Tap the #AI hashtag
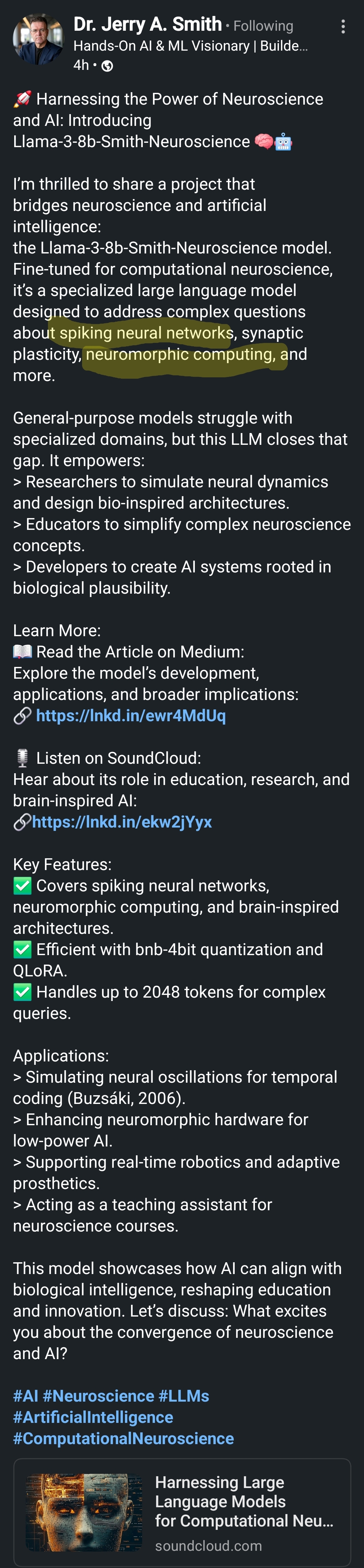Viewport: 364px width, 1568px height. point(25,1396)
